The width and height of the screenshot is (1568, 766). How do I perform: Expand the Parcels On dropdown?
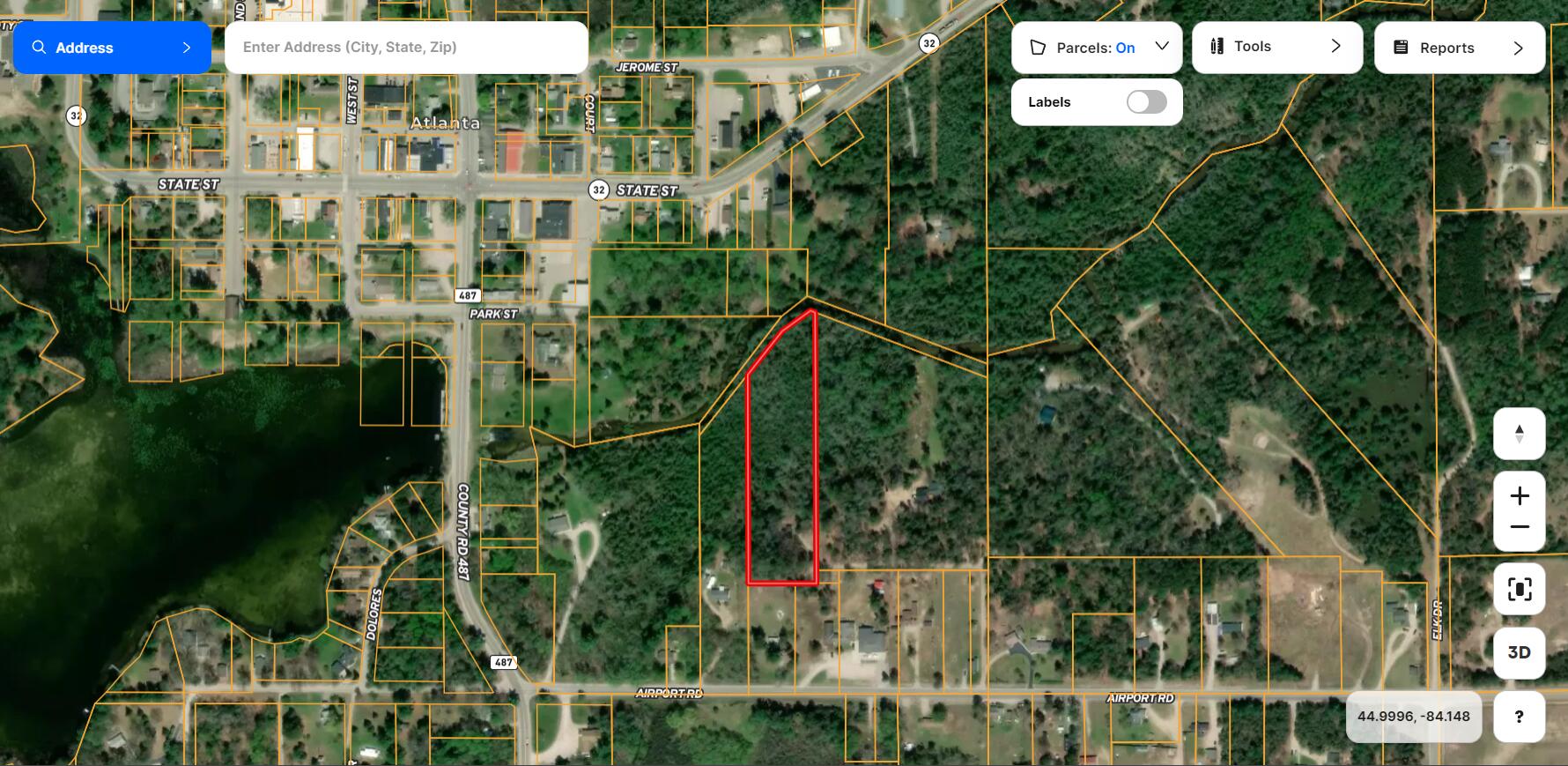(x=1097, y=48)
